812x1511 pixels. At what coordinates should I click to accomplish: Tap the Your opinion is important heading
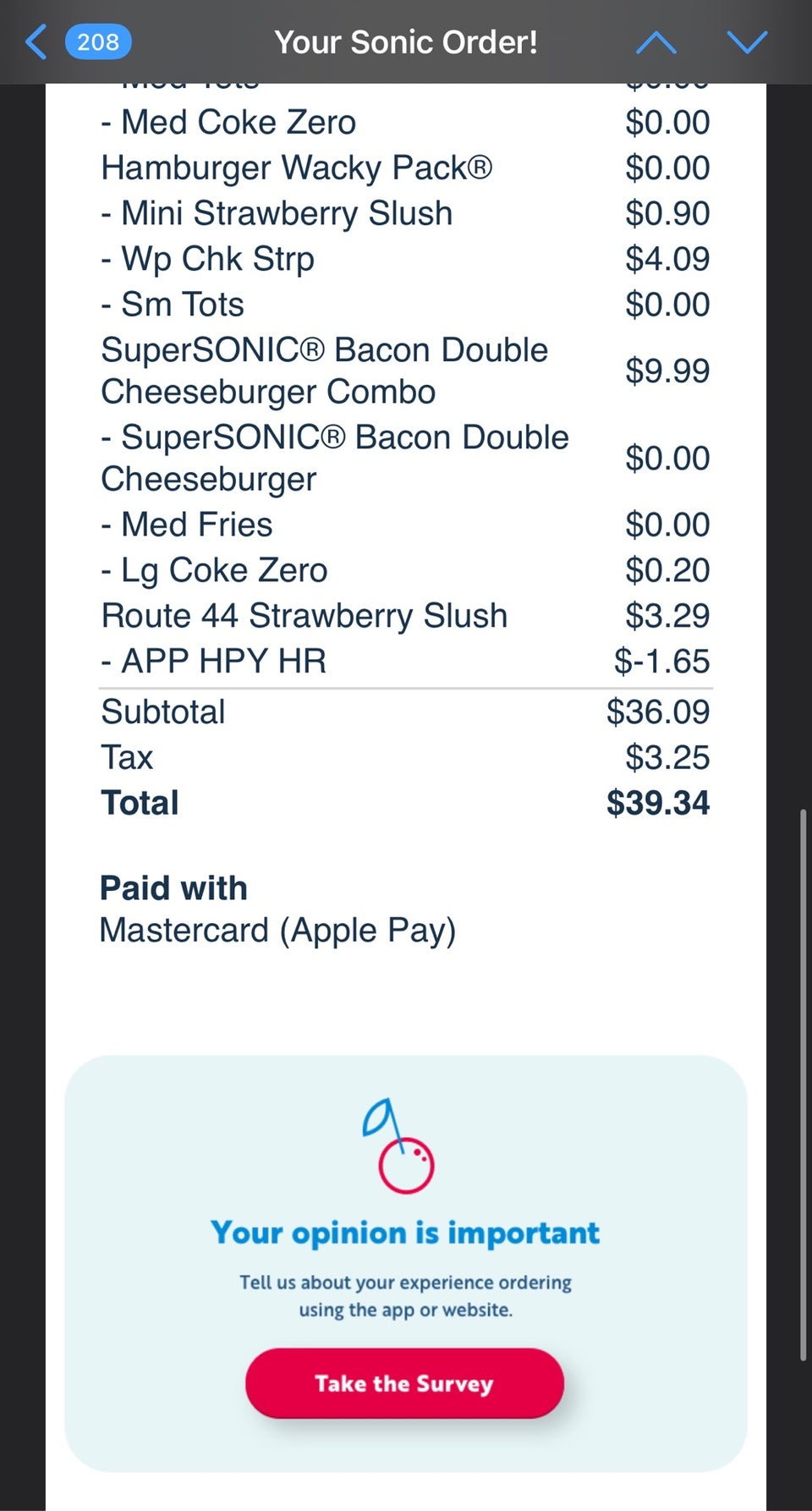click(404, 1233)
